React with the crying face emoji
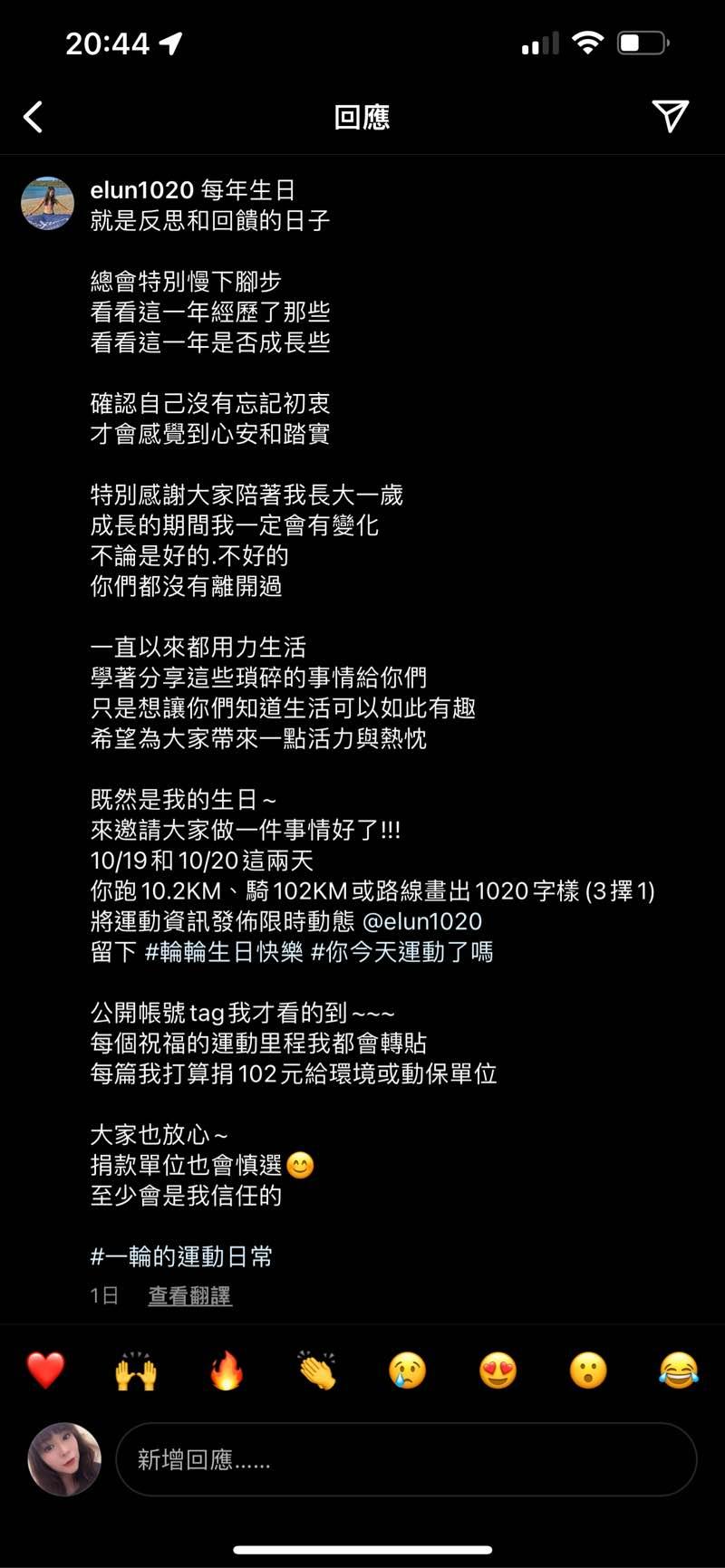This screenshot has width=725, height=1568. point(408,1371)
